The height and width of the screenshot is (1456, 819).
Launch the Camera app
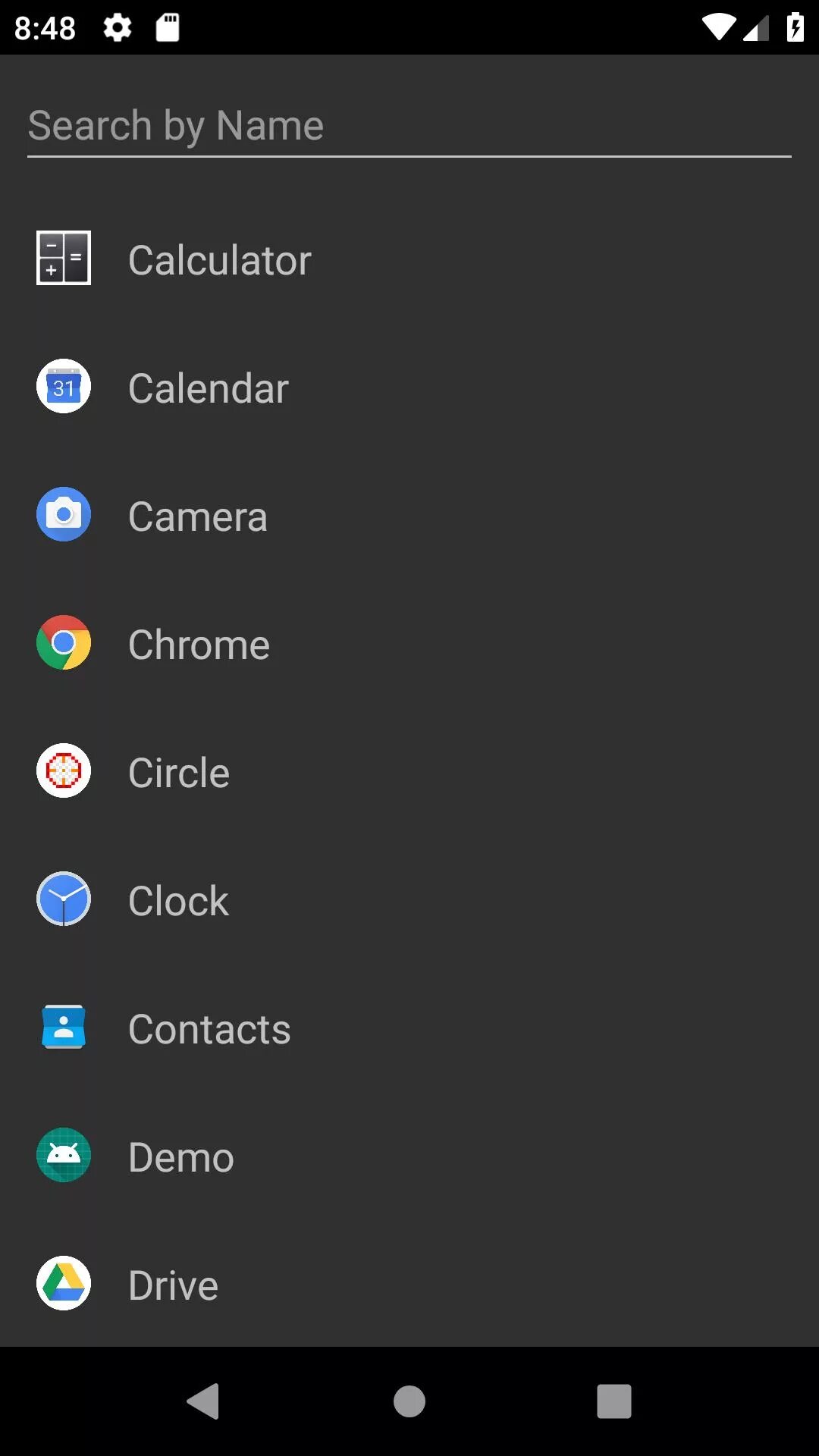click(197, 516)
